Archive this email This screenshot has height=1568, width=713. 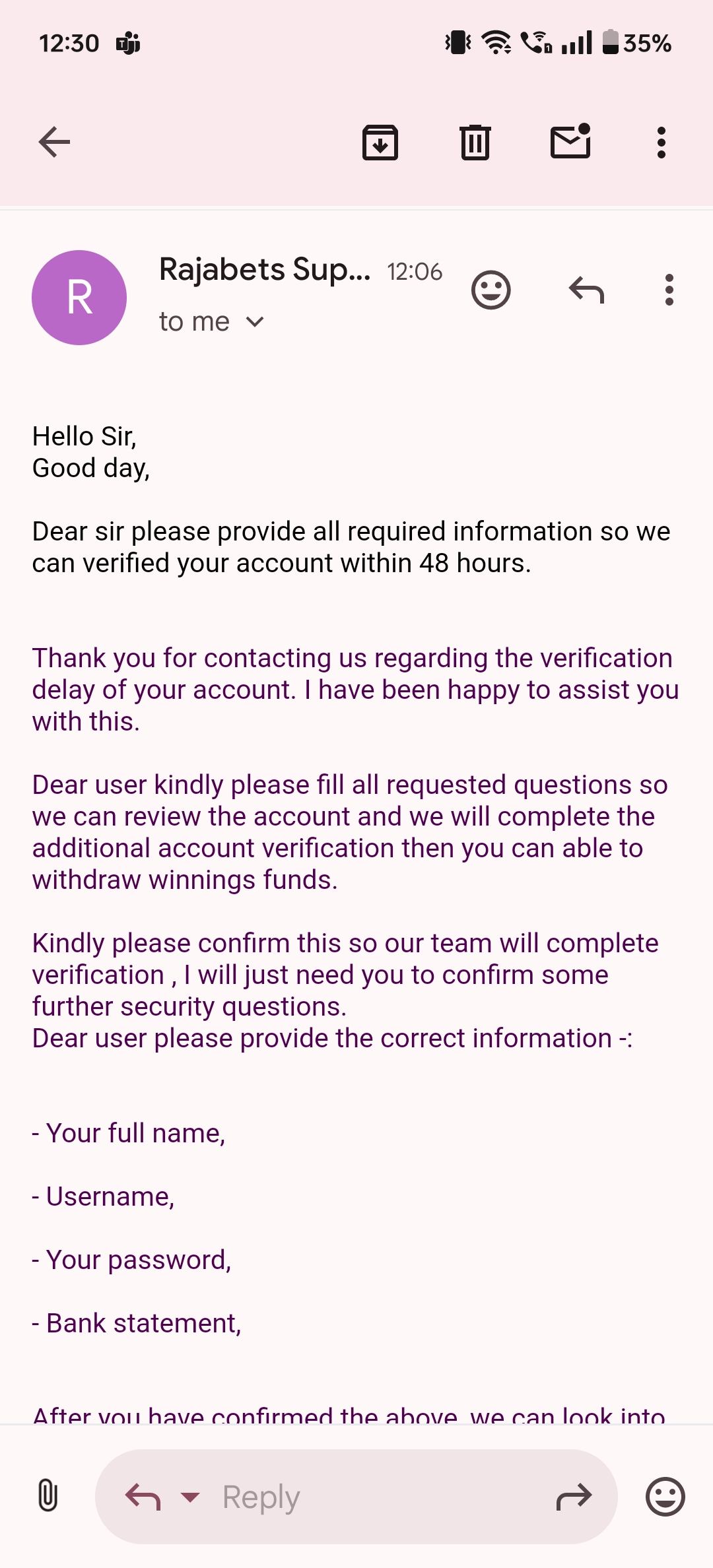[380, 142]
